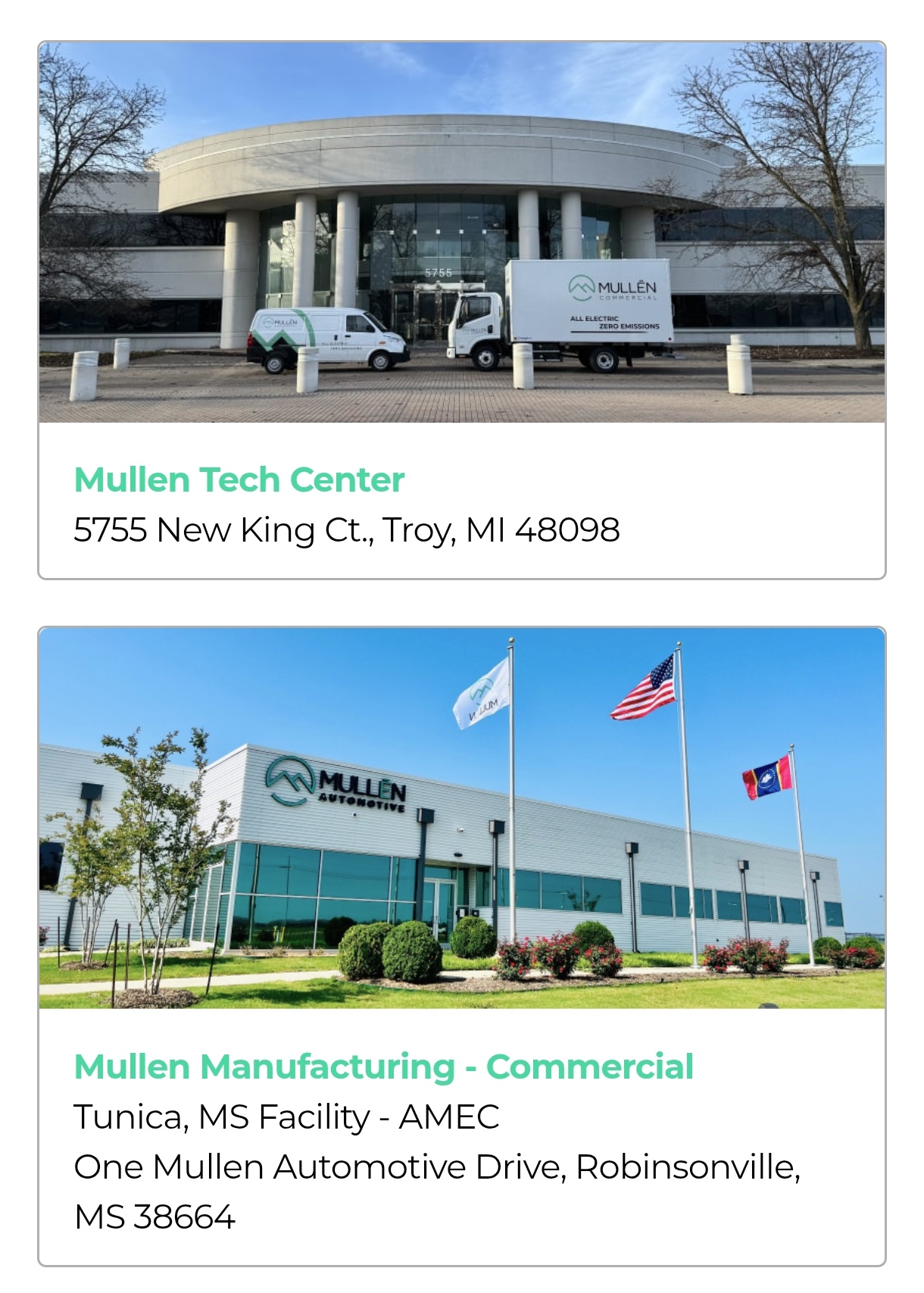The image size is (924, 1293).
Task: Open the Mullen Tech Center location card
Action: coord(239,480)
